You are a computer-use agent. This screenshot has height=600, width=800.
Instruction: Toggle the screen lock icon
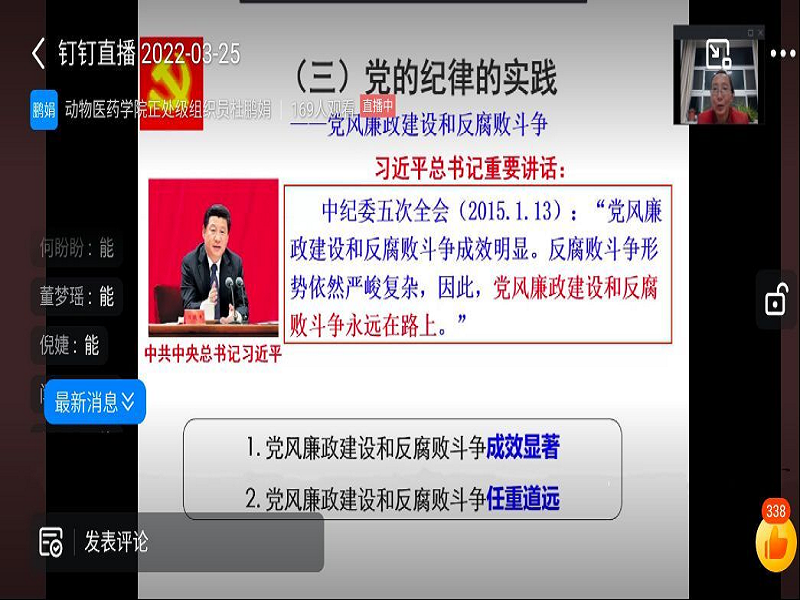(x=776, y=299)
